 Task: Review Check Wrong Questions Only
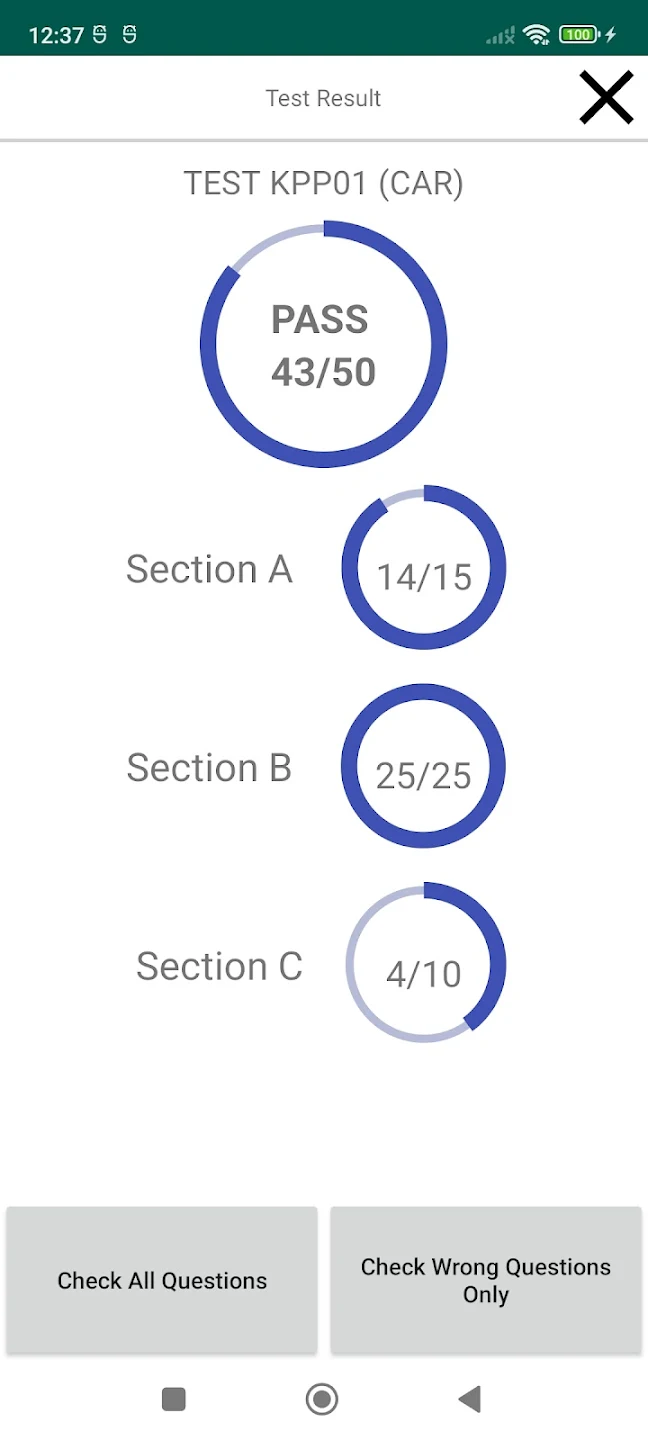pyautogui.click(x=486, y=1280)
